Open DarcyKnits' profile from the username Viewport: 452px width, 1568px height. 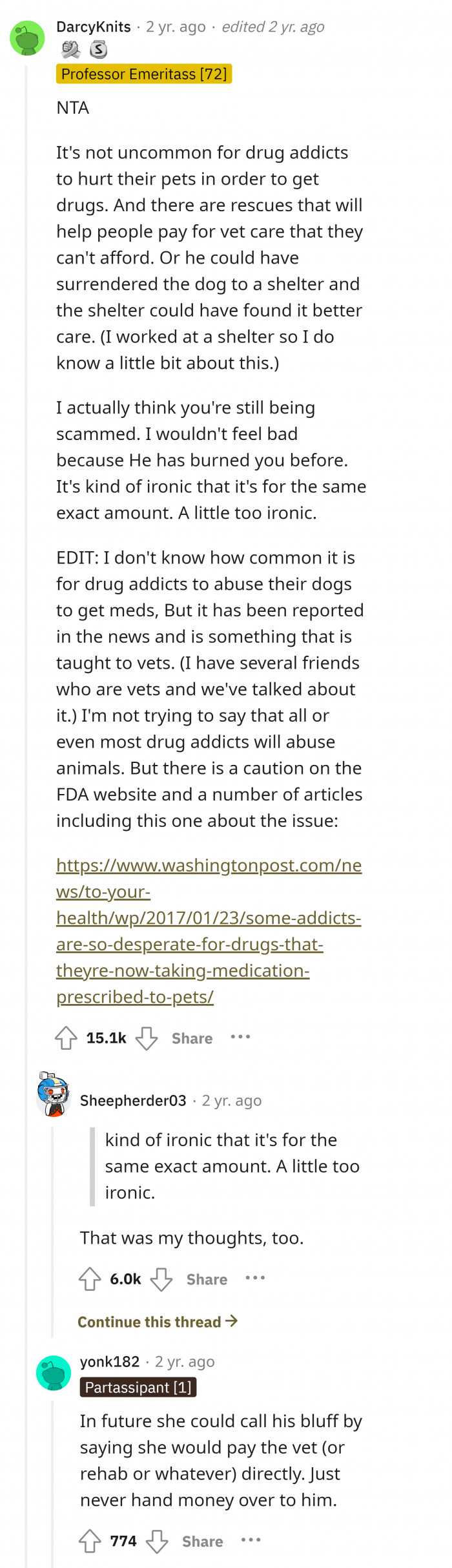click(x=94, y=26)
